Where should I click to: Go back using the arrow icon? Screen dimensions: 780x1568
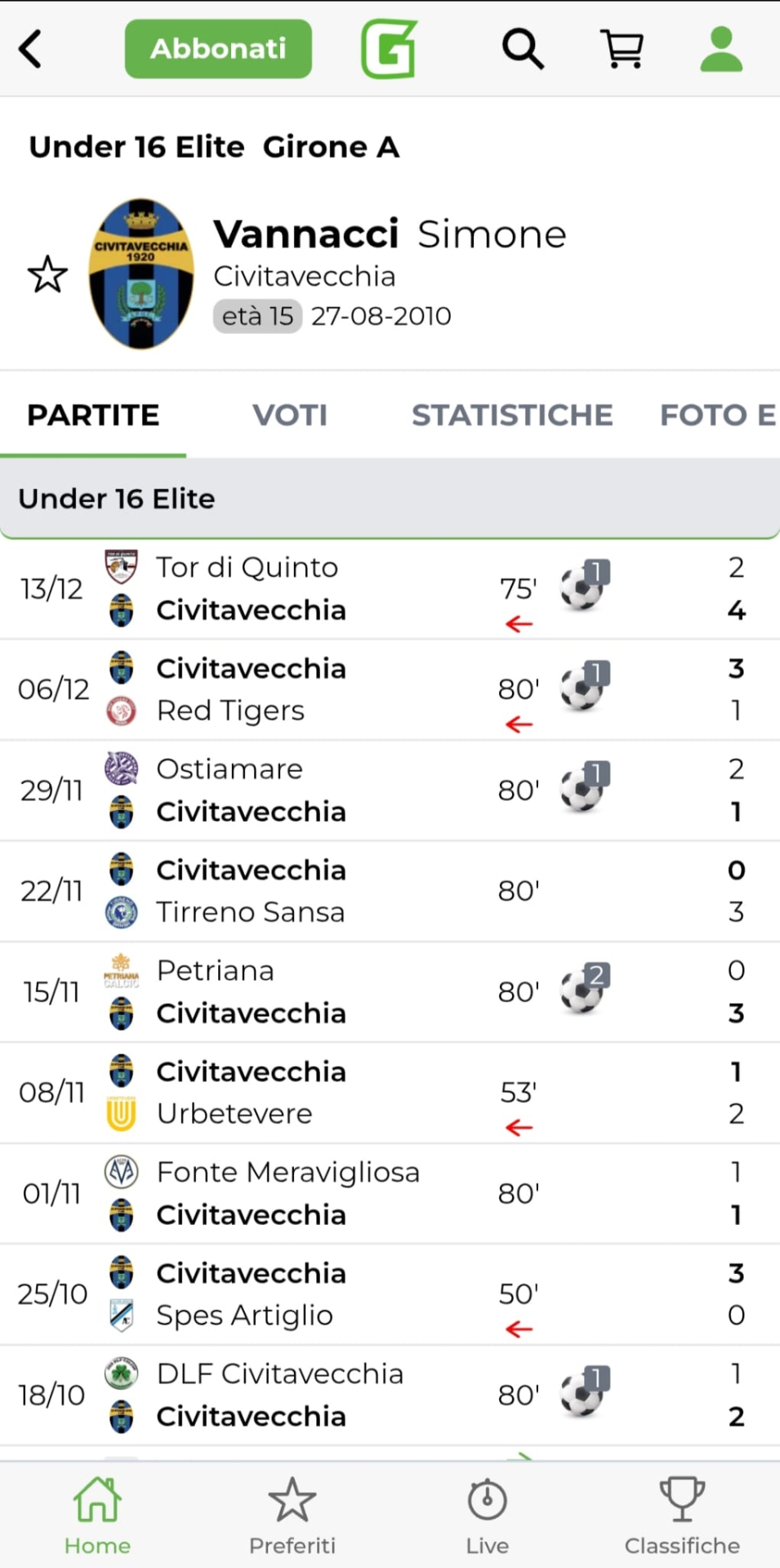31,49
